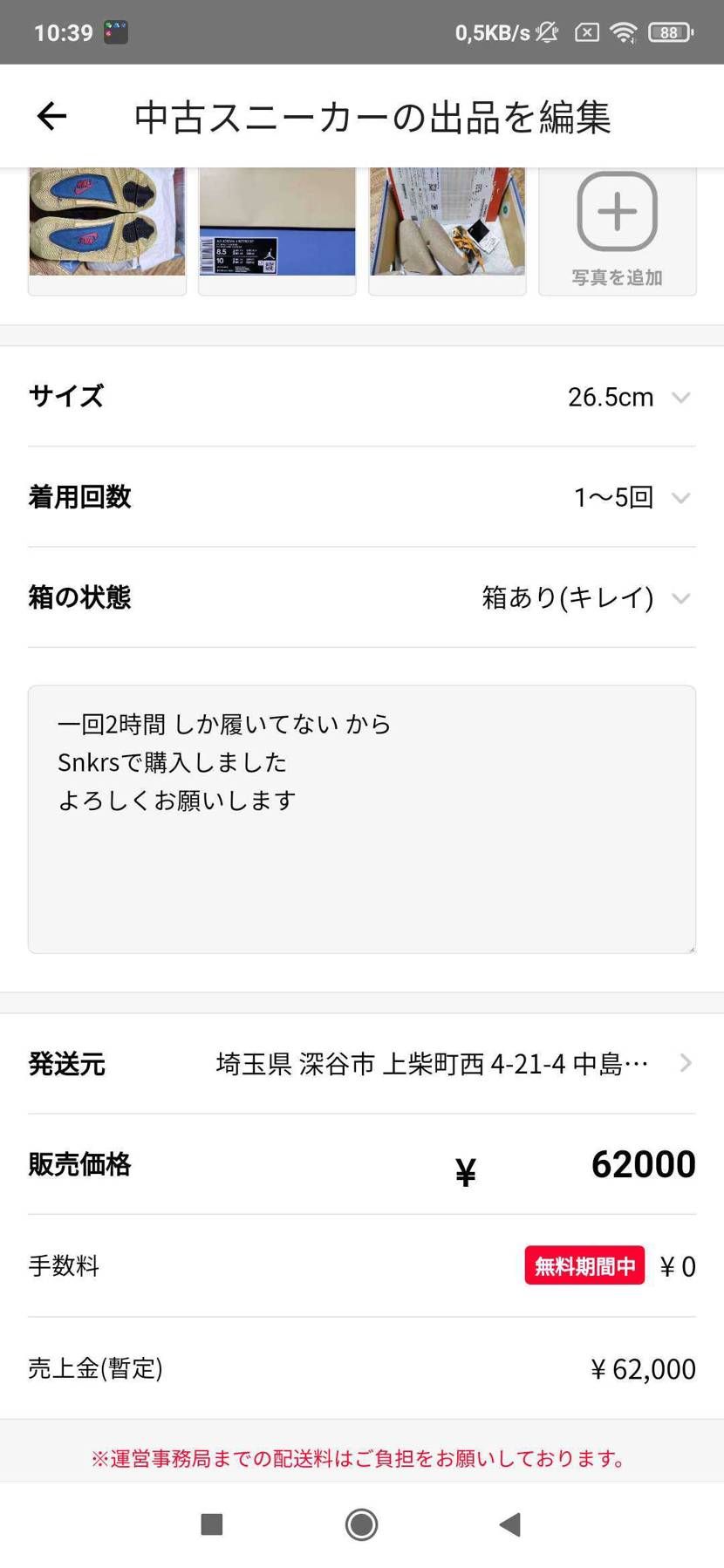Tap the 写真を追加 label
Screen dimensions: 724x1568
pos(617,277)
